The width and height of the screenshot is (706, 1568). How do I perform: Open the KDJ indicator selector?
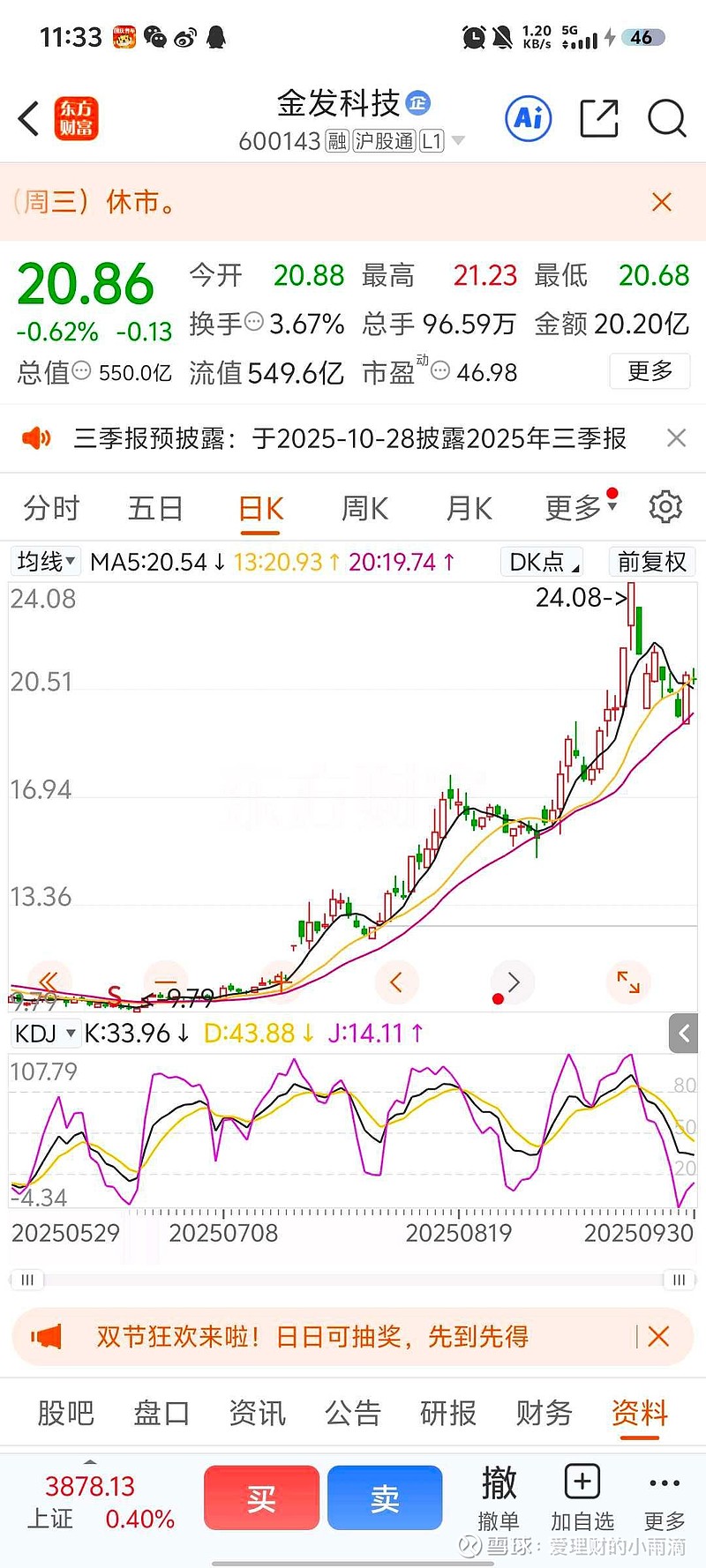point(45,1033)
